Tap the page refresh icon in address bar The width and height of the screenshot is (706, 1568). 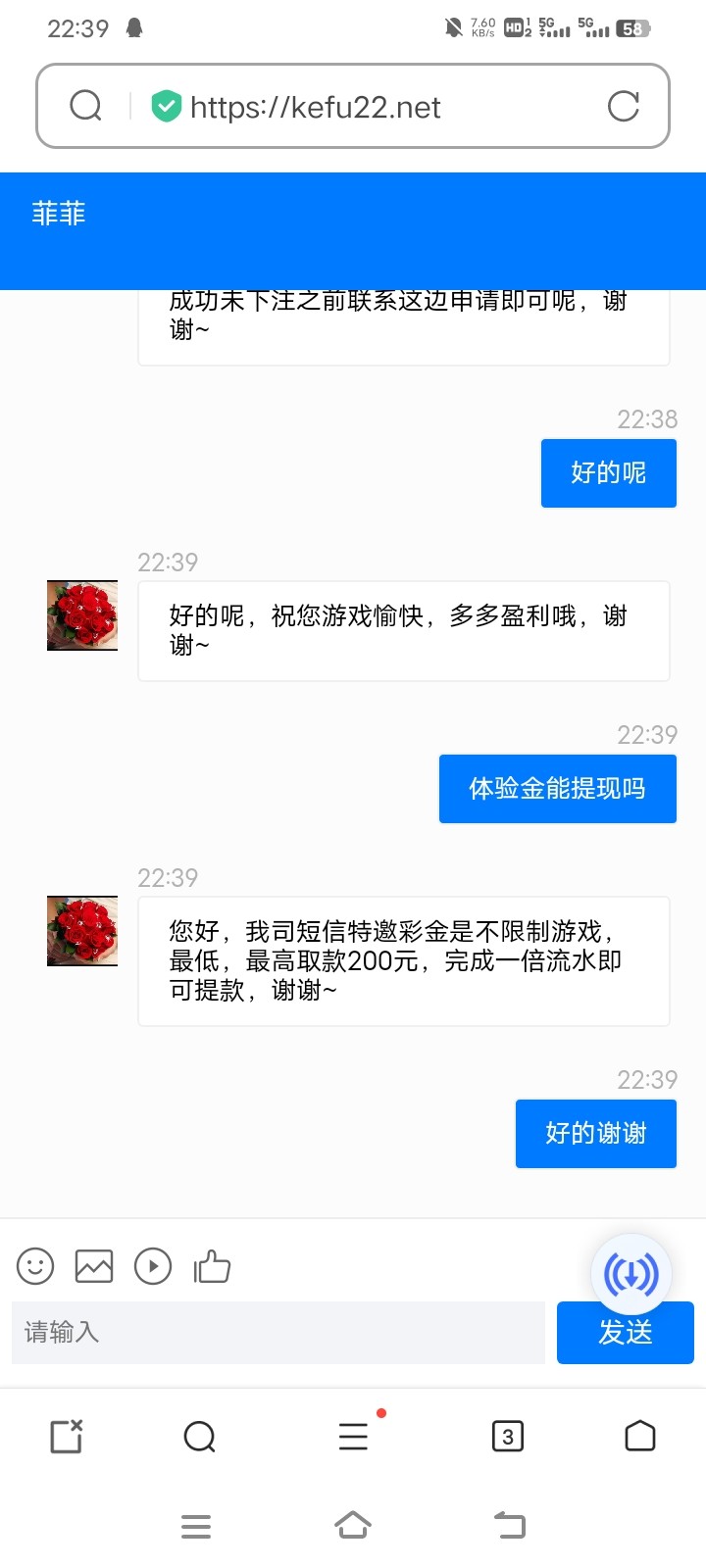click(626, 107)
